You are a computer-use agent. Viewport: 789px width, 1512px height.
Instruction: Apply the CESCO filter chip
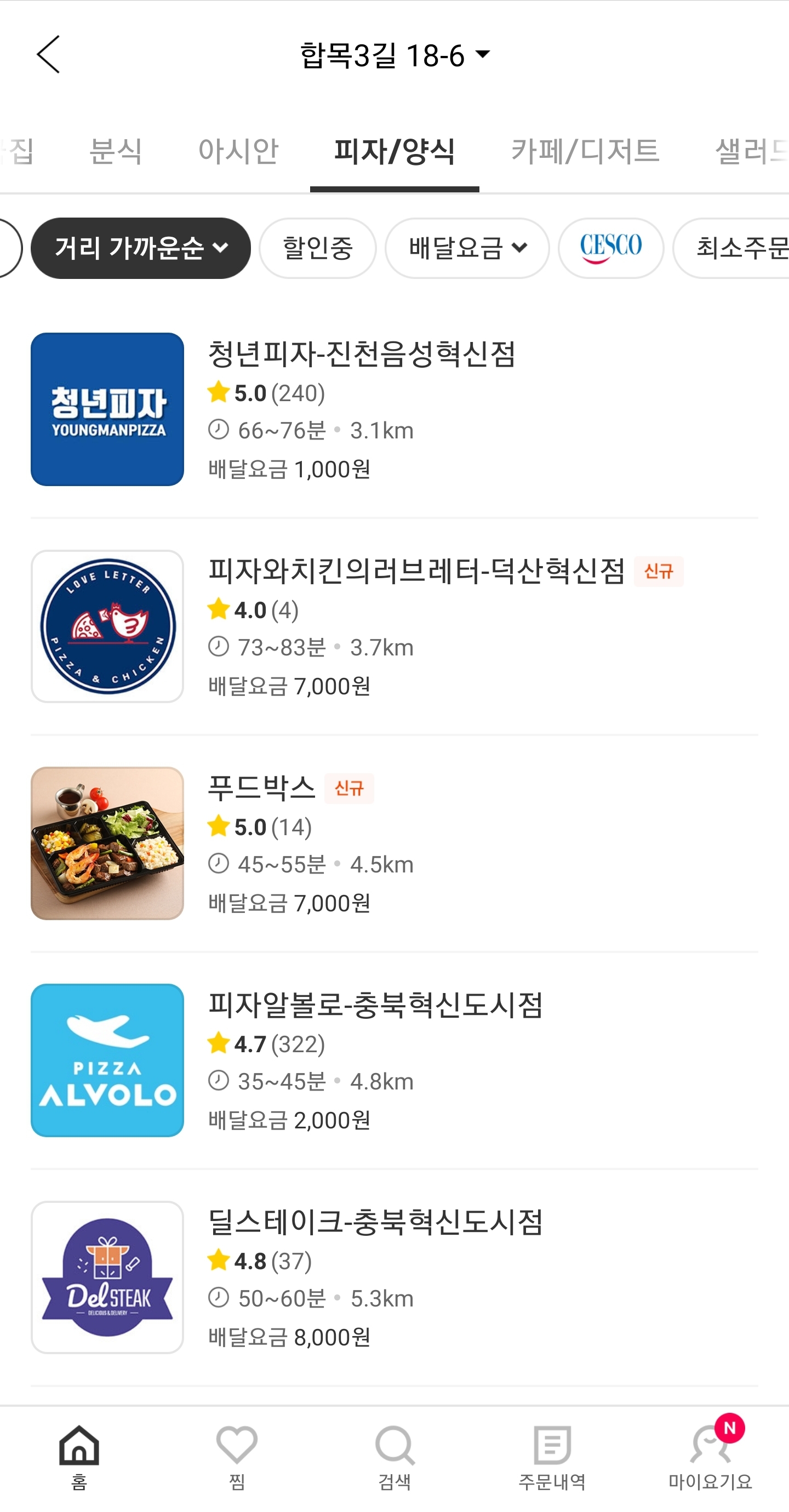click(x=611, y=248)
